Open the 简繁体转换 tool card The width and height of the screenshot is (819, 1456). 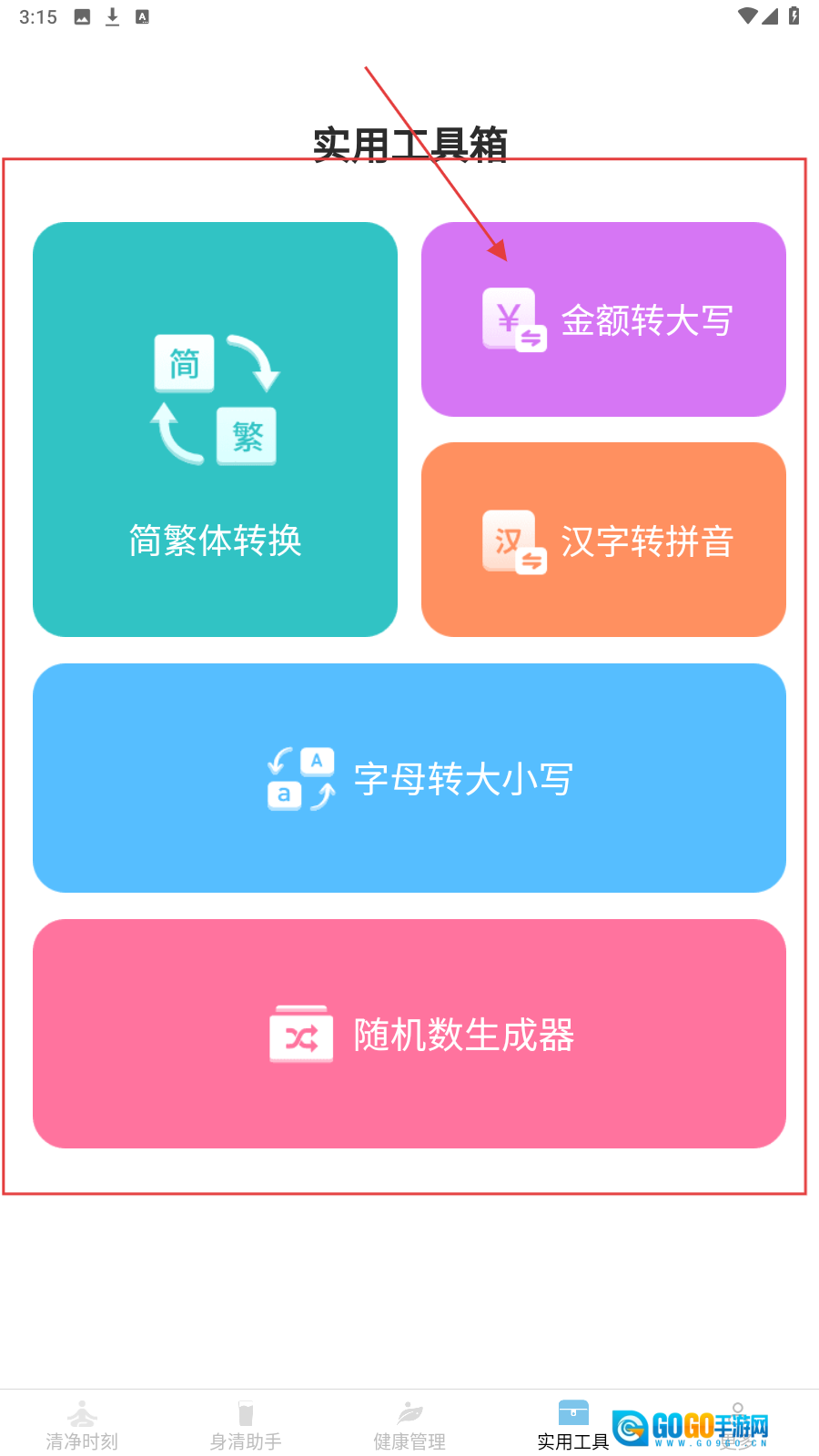(x=215, y=430)
